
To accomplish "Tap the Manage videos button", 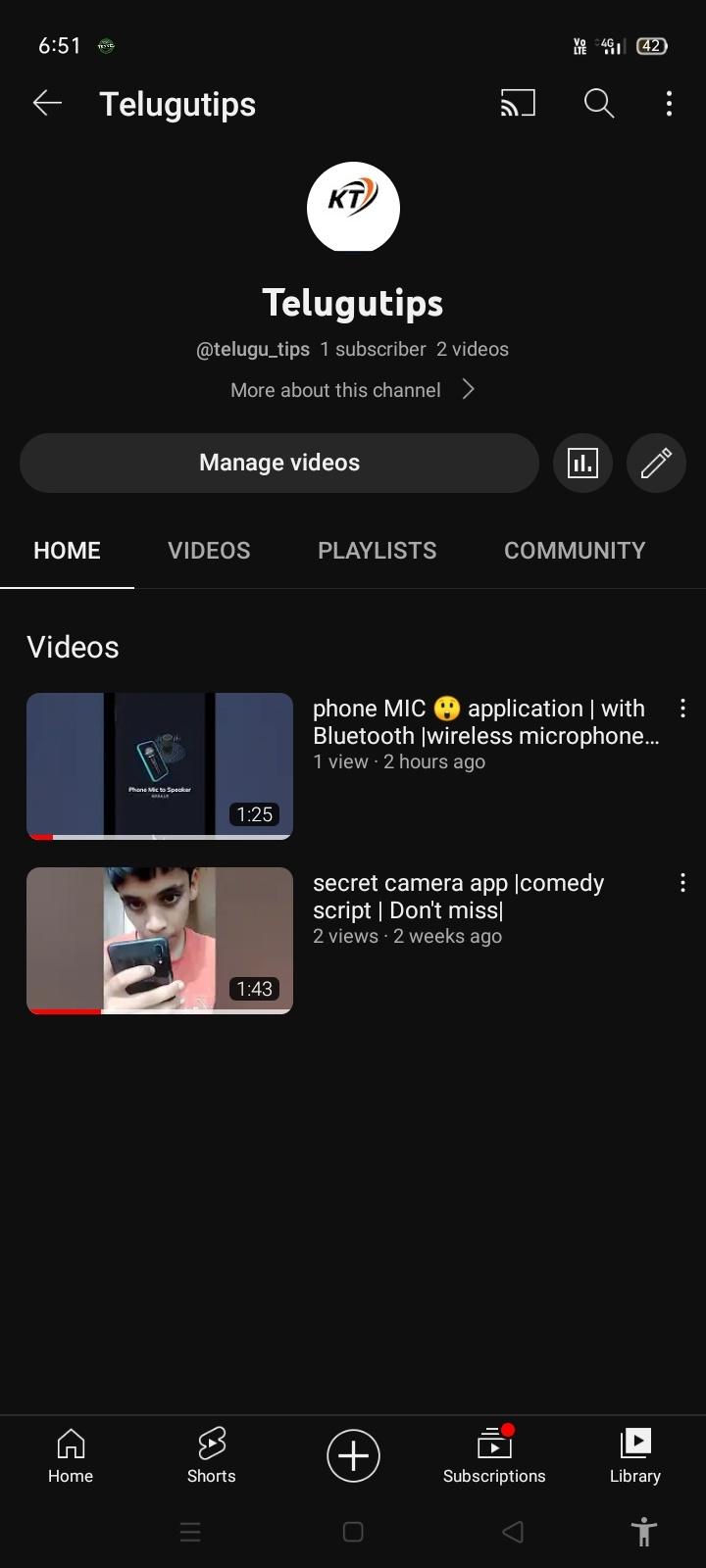I will pyautogui.click(x=279, y=463).
